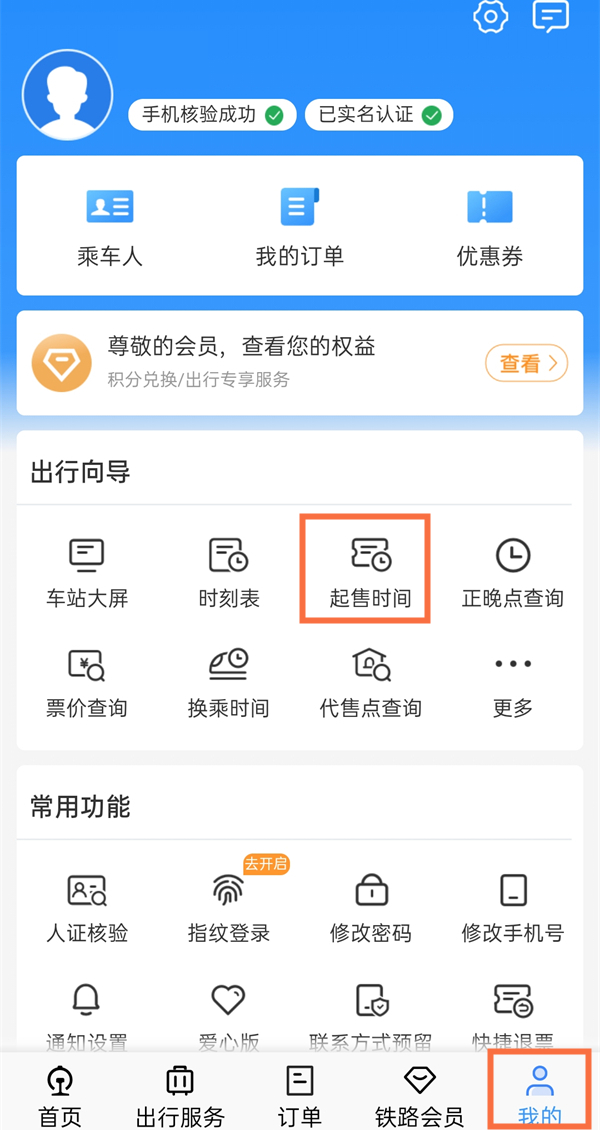This screenshot has height=1130, width=600.
Task: Open the messages icon
Action: click(x=551, y=16)
